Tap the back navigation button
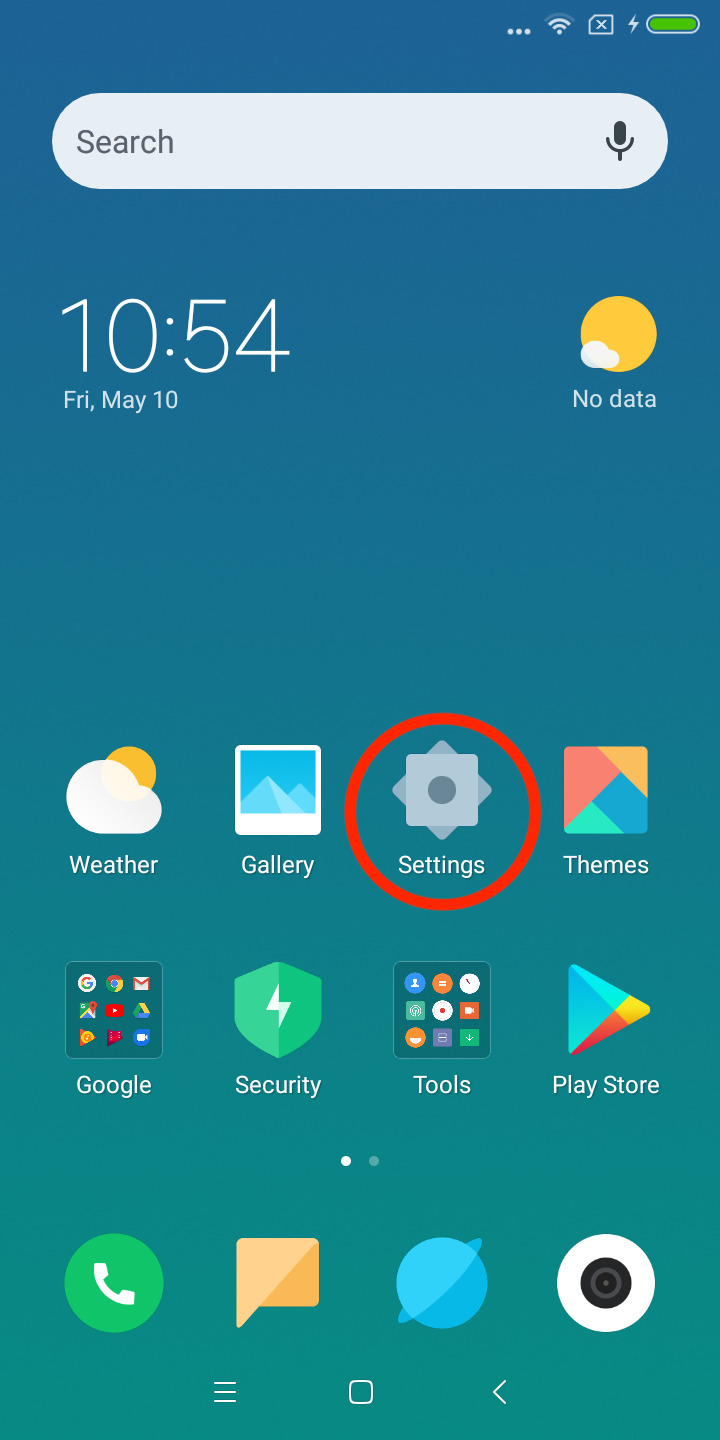This screenshot has width=720, height=1440. click(499, 1391)
